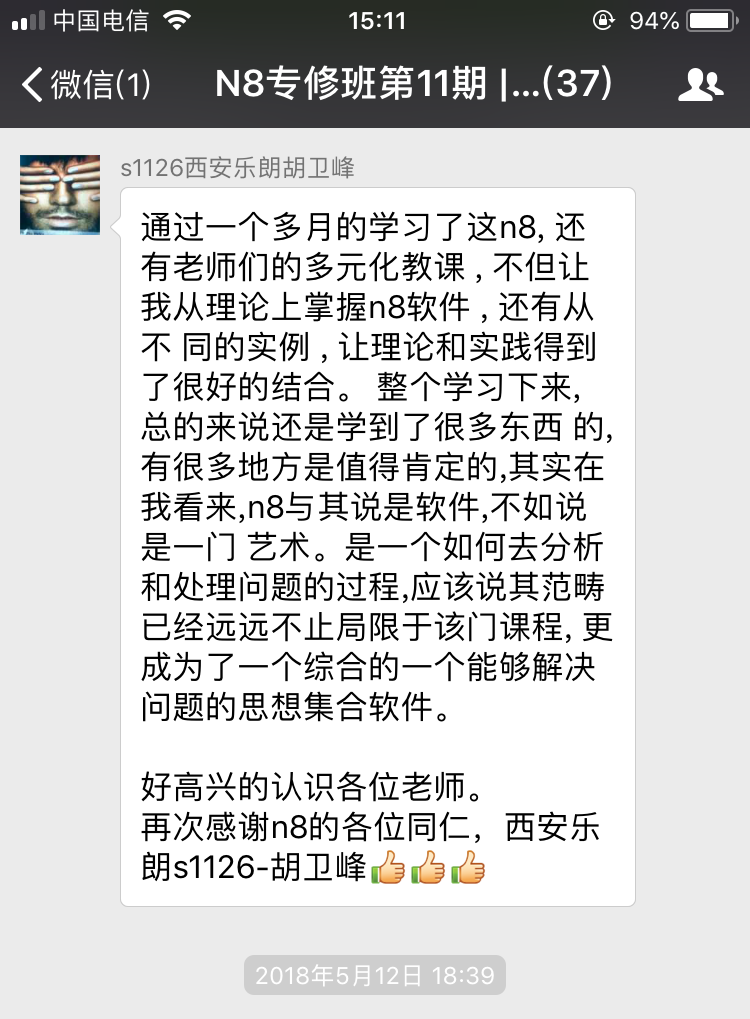Open the avatar of s1126西安乐朗胡卫峰
The image size is (750, 1019).
click(x=60, y=195)
